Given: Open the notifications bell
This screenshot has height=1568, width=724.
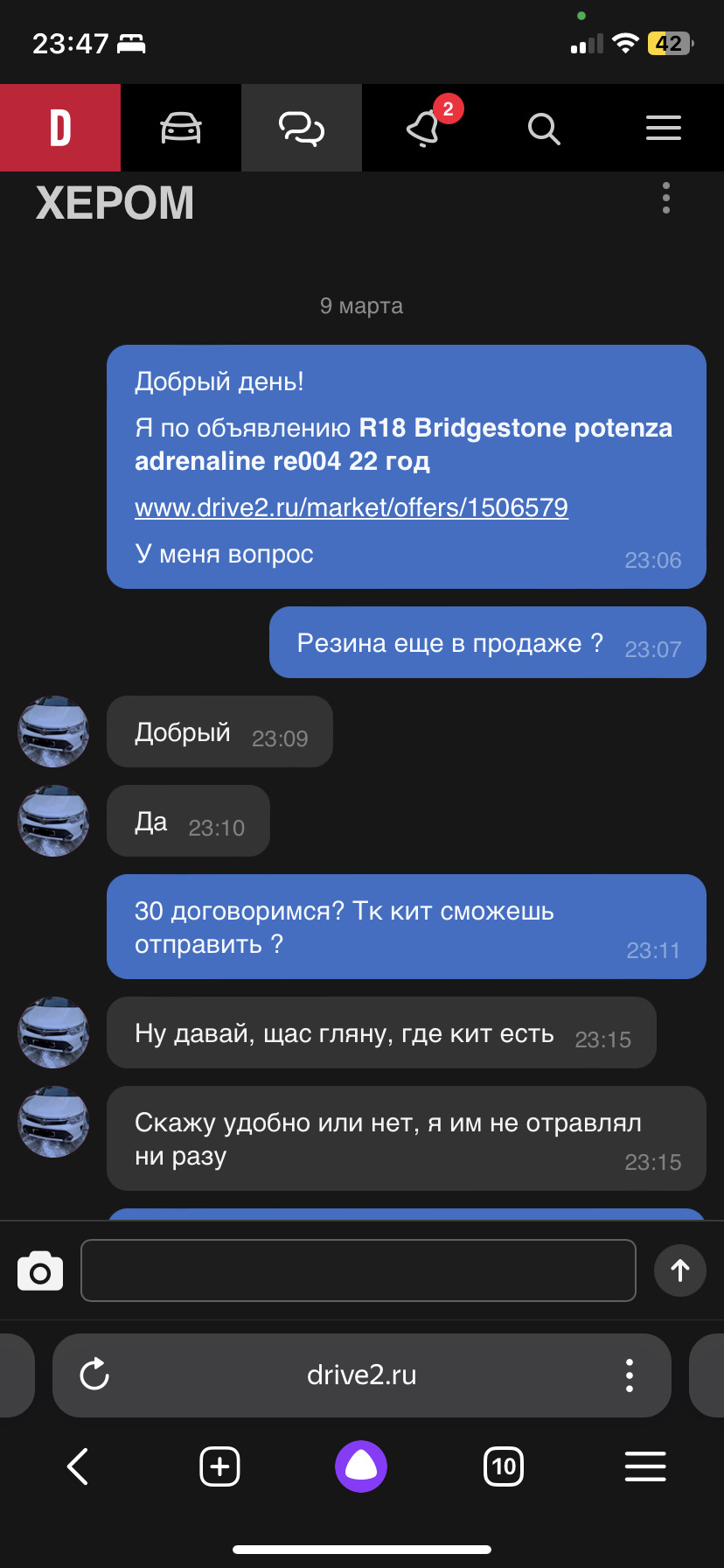Looking at the screenshot, I should (x=424, y=129).
